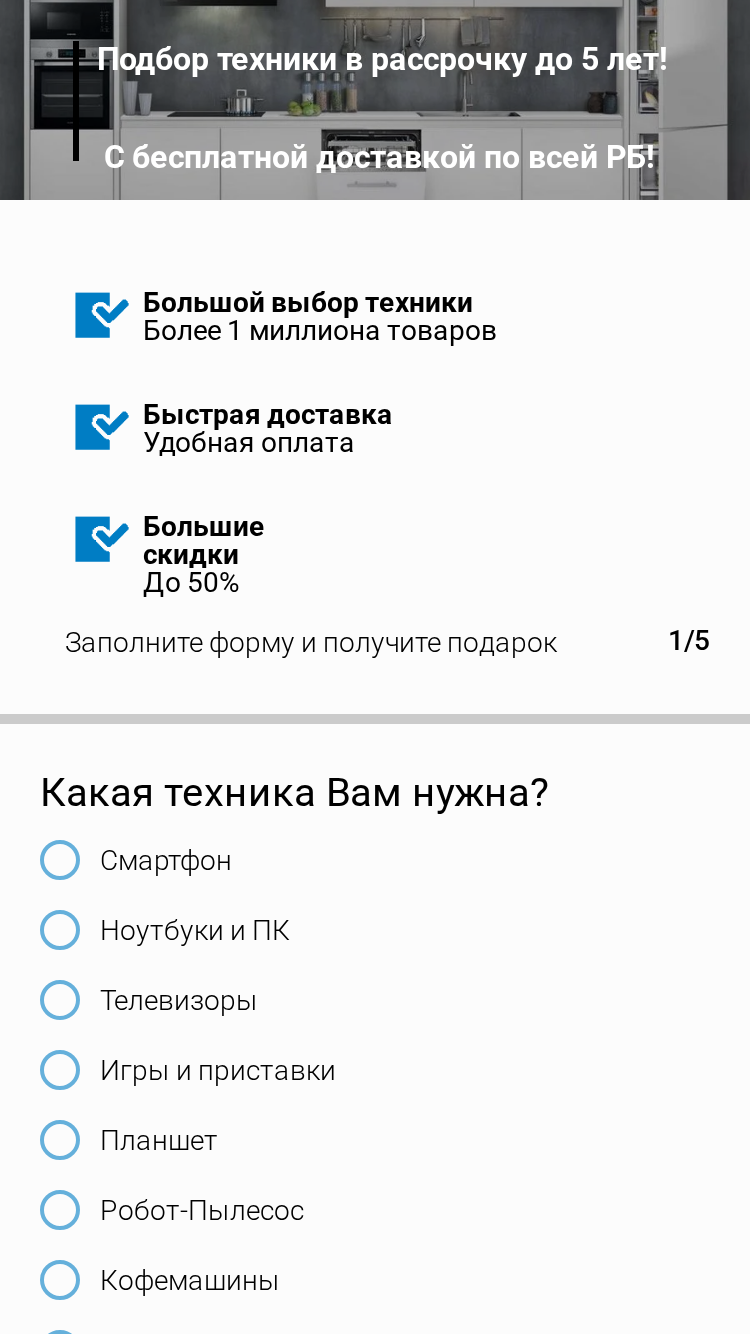750x1334 pixels.
Task: Choose the Планшет option
Action: pos(60,1140)
